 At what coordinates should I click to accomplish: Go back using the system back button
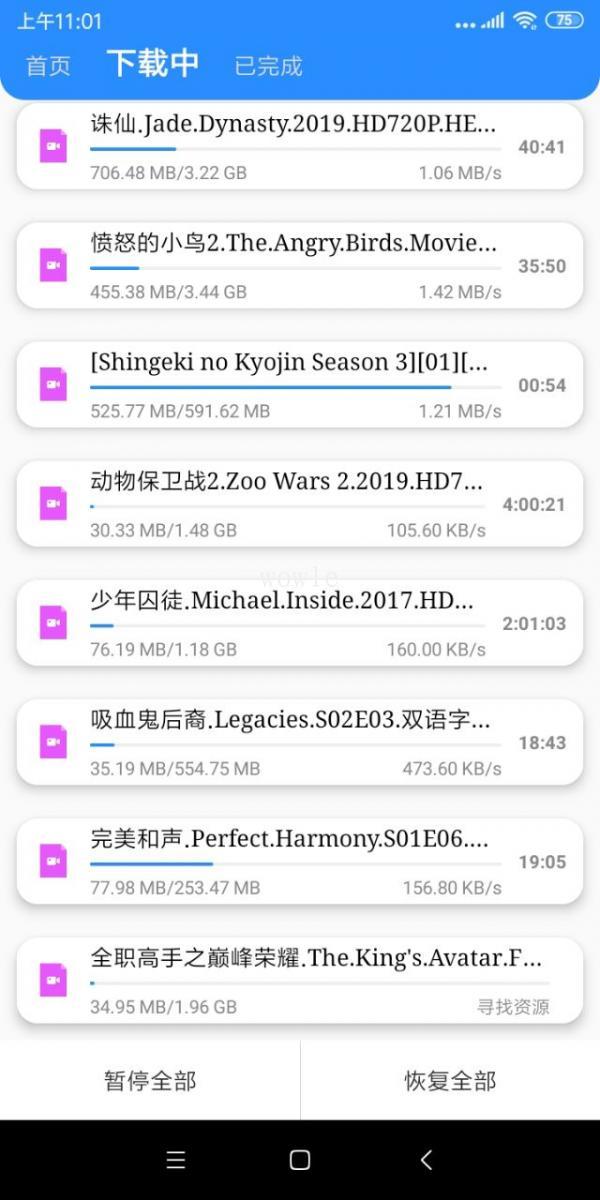pos(426,1160)
